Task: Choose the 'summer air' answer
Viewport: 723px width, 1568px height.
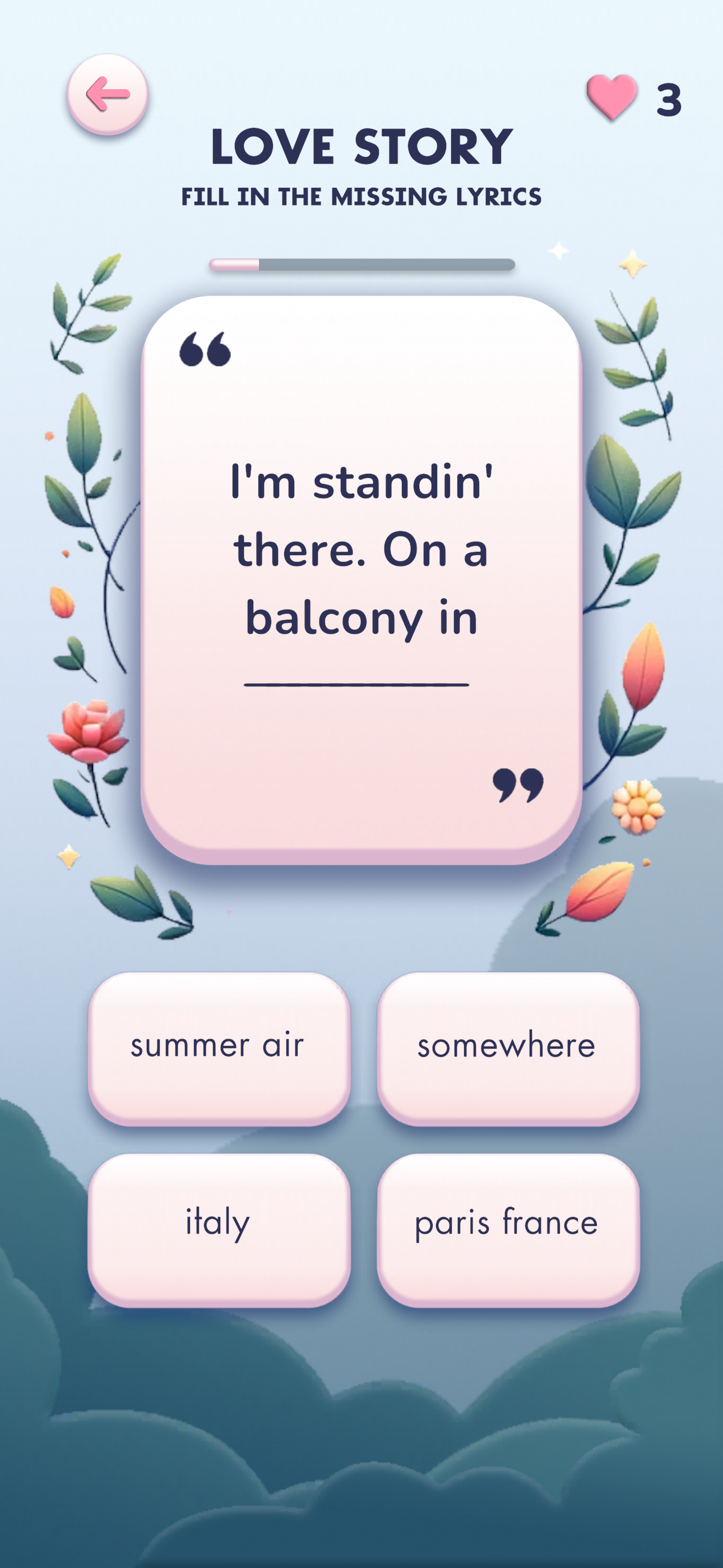Action: pos(219,1047)
